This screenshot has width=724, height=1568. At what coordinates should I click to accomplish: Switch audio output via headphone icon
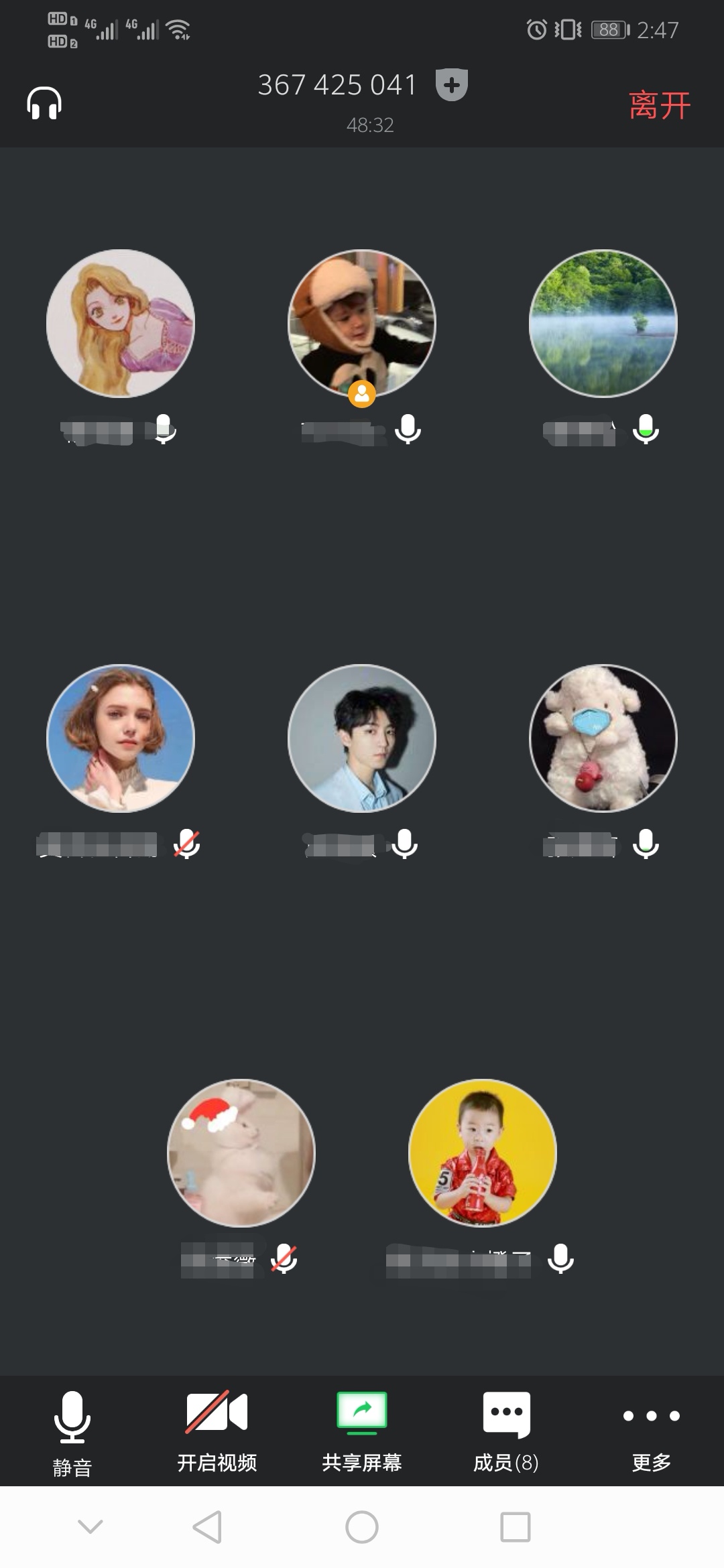tap(44, 104)
